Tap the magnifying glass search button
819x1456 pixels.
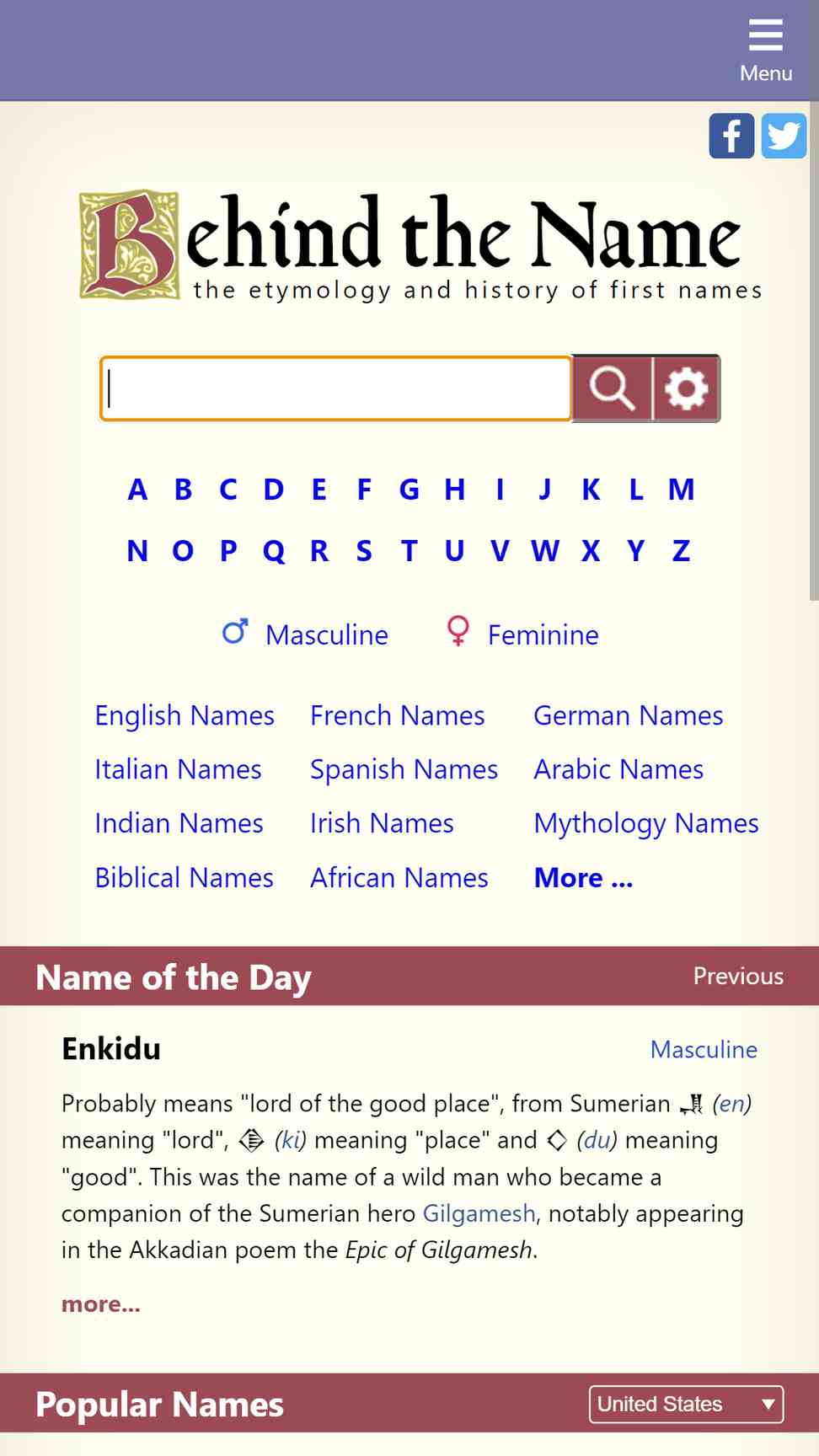tap(612, 388)
